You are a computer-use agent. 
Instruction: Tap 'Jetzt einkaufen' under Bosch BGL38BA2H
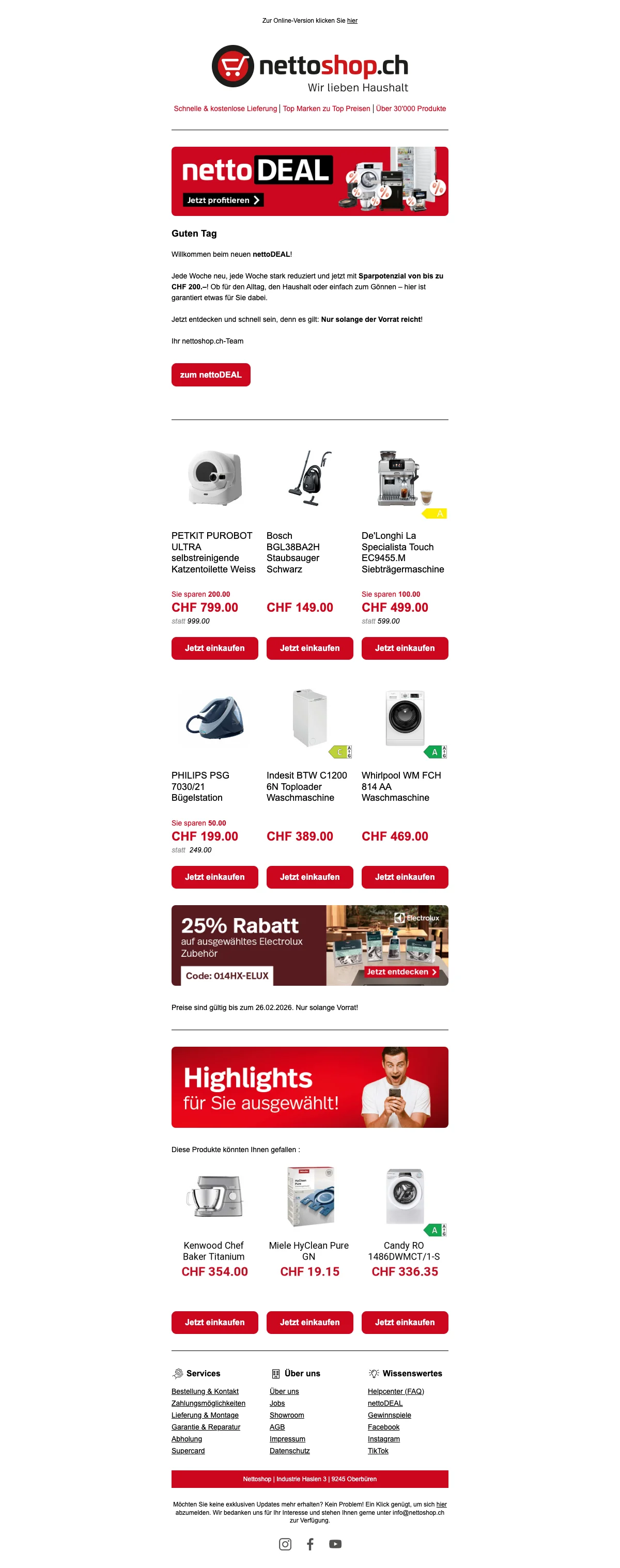click(309, 648)
